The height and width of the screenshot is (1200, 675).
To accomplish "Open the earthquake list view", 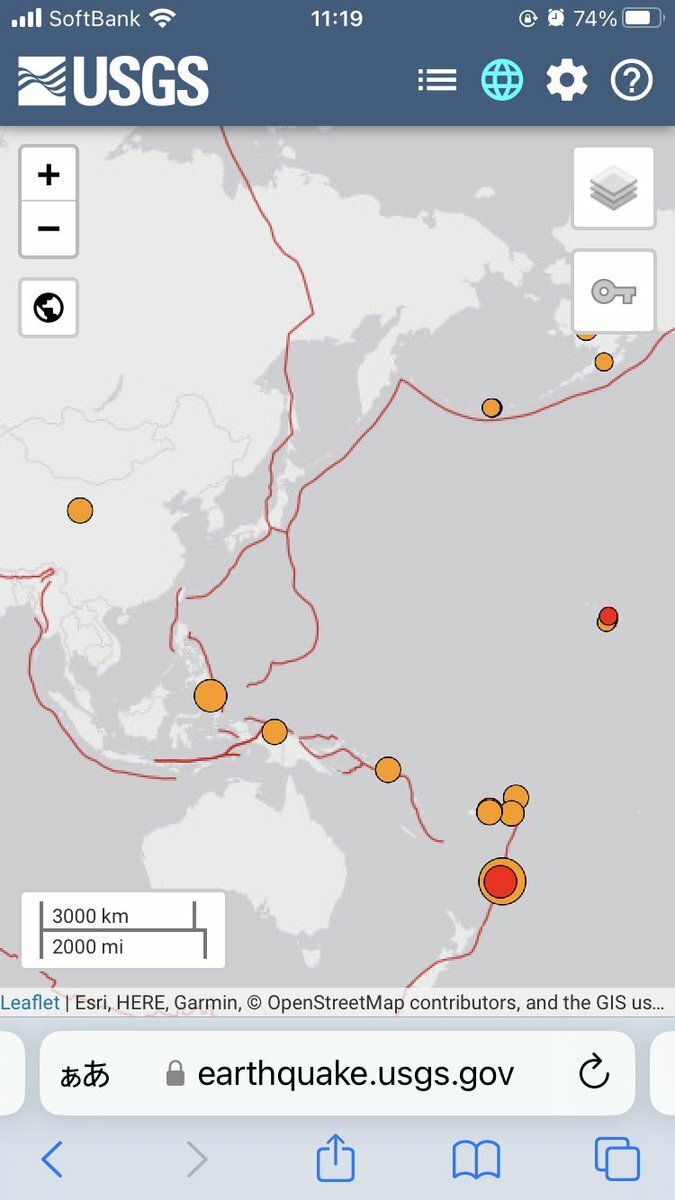I will coord(437,81).
